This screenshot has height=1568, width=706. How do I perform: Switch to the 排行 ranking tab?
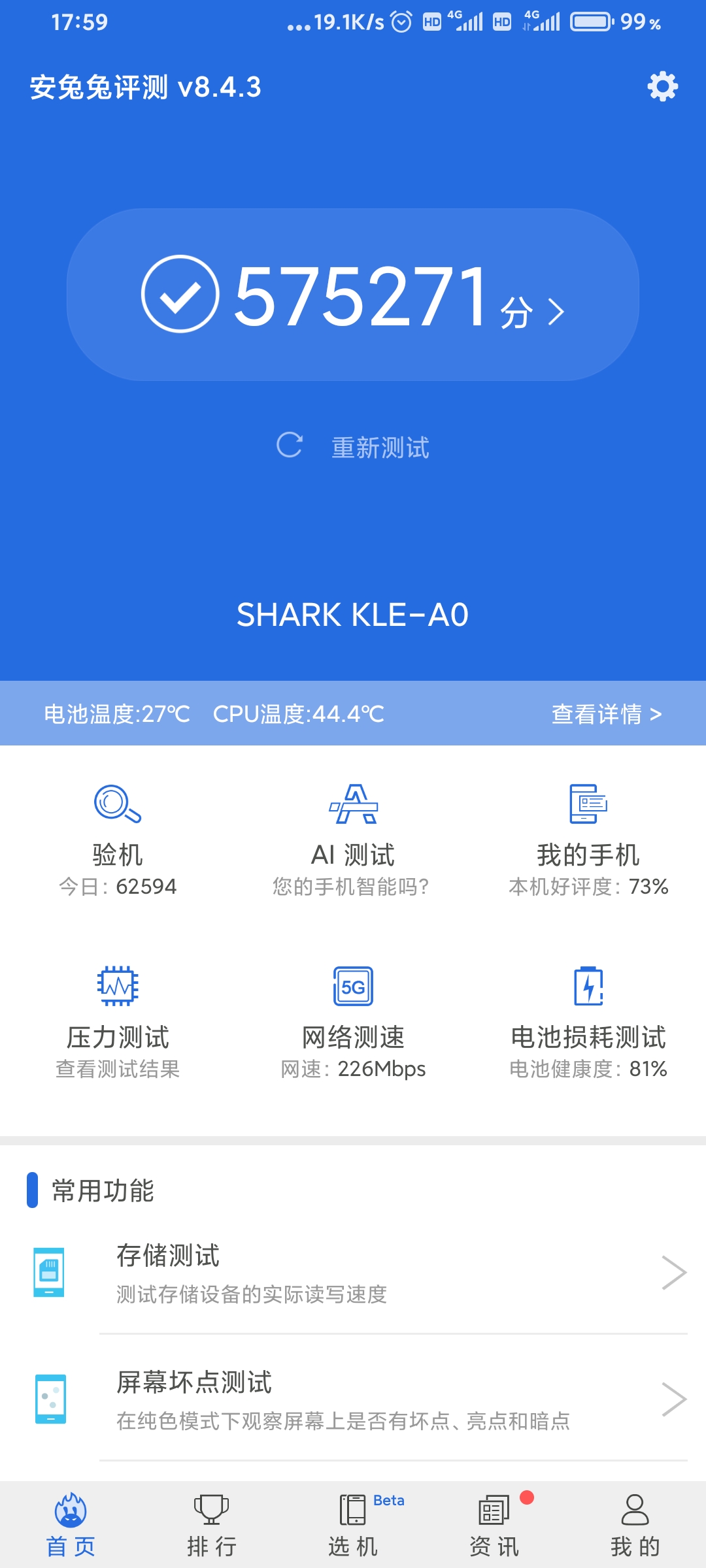212,1526
